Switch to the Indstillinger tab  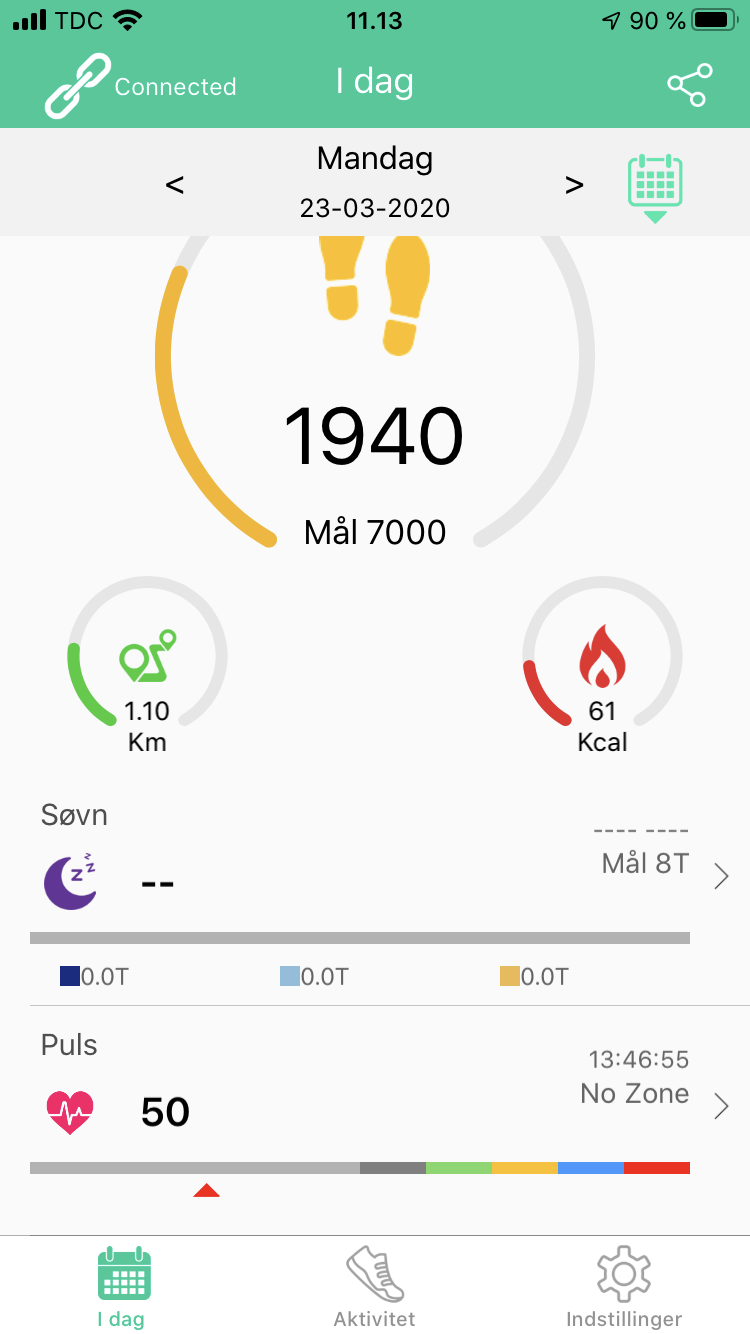click(624, 1287)
